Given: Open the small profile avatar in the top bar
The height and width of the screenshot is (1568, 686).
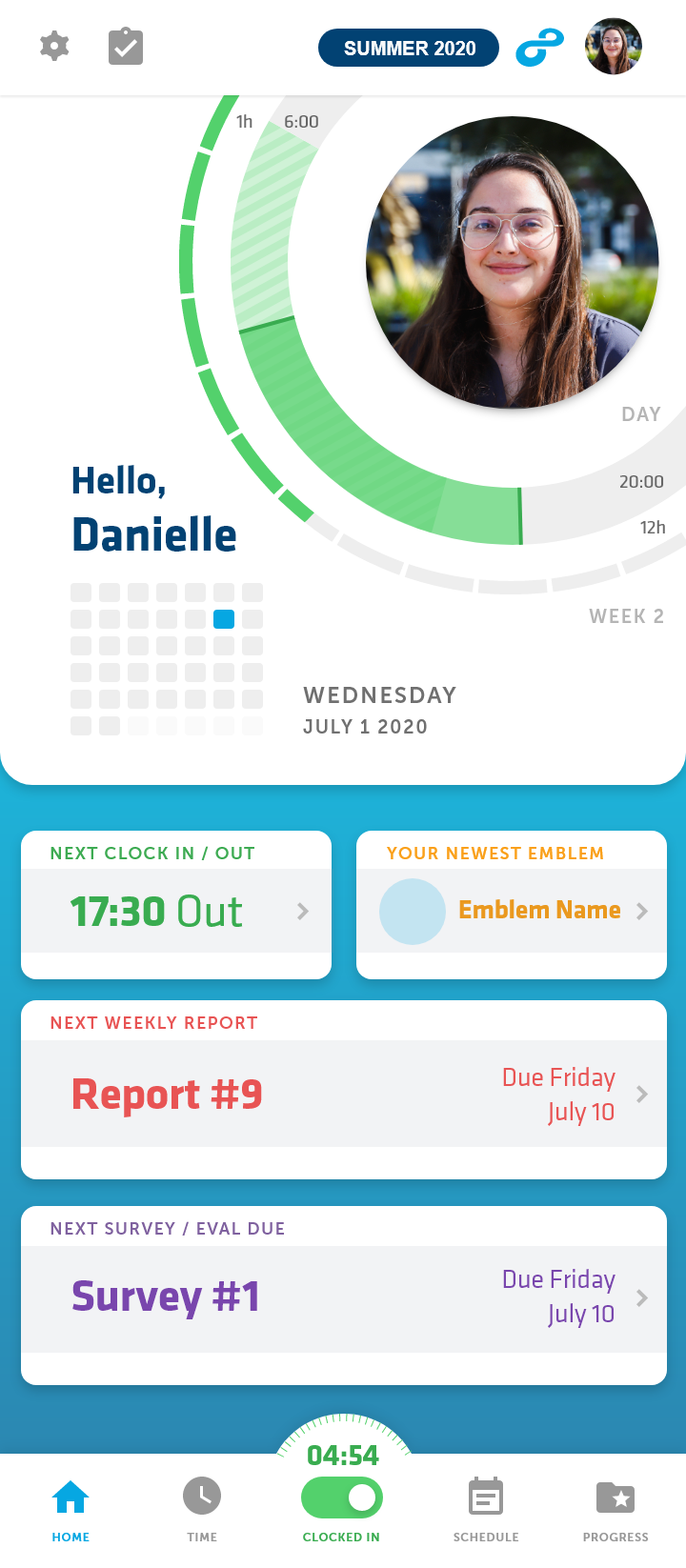Looking at the screenshot, I should coord(614,46).
